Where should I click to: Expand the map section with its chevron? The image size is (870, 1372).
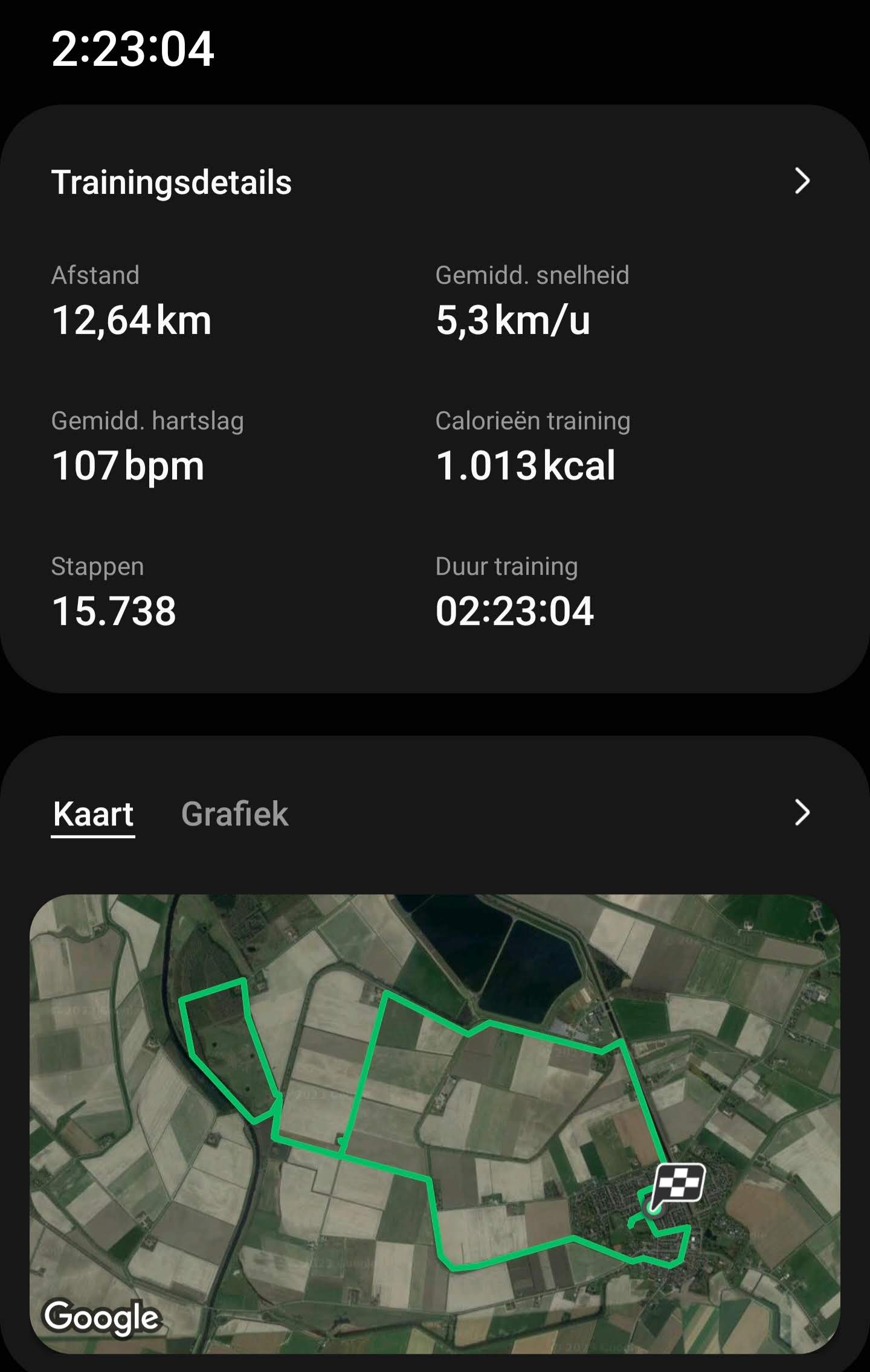[x=802, y=813]
